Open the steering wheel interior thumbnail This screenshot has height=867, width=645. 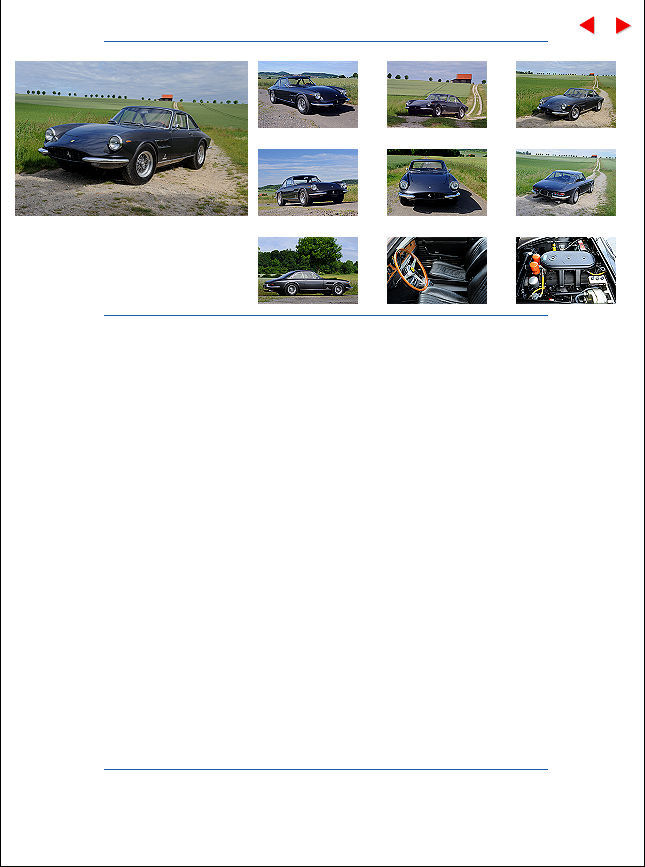coord(436,270)
